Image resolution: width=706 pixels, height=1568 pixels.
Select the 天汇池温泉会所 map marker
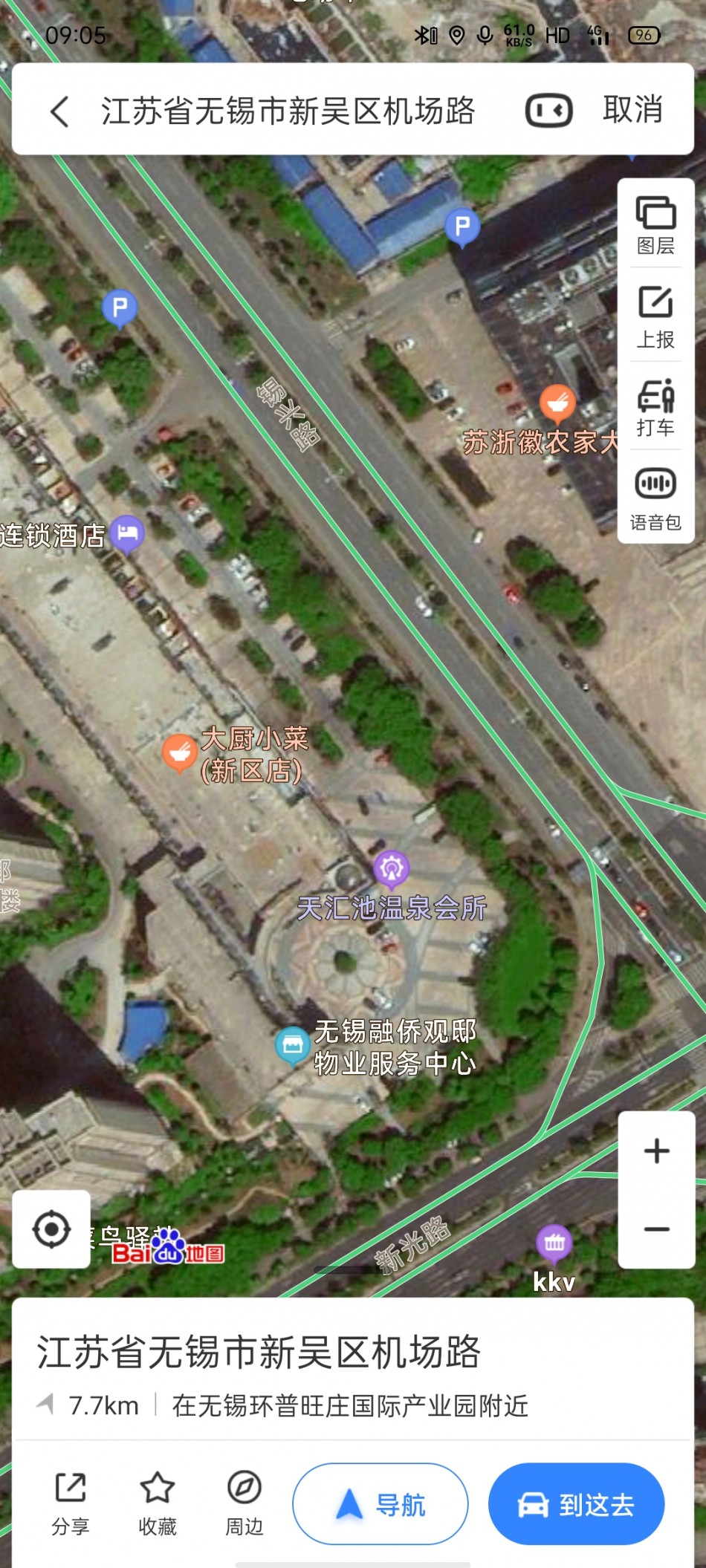[x=392, y=868]
